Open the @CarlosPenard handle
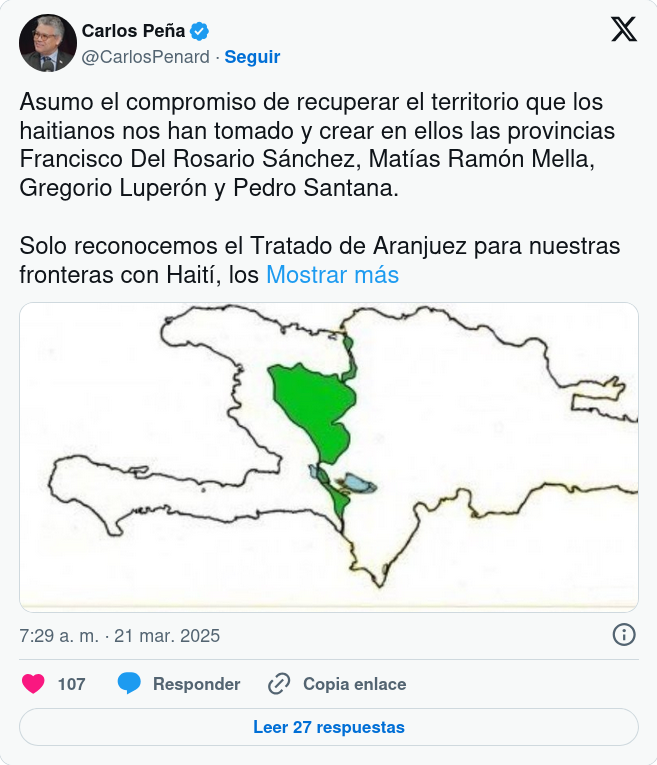The width and height of the screenshot is (657, 765). pos(146,57)
